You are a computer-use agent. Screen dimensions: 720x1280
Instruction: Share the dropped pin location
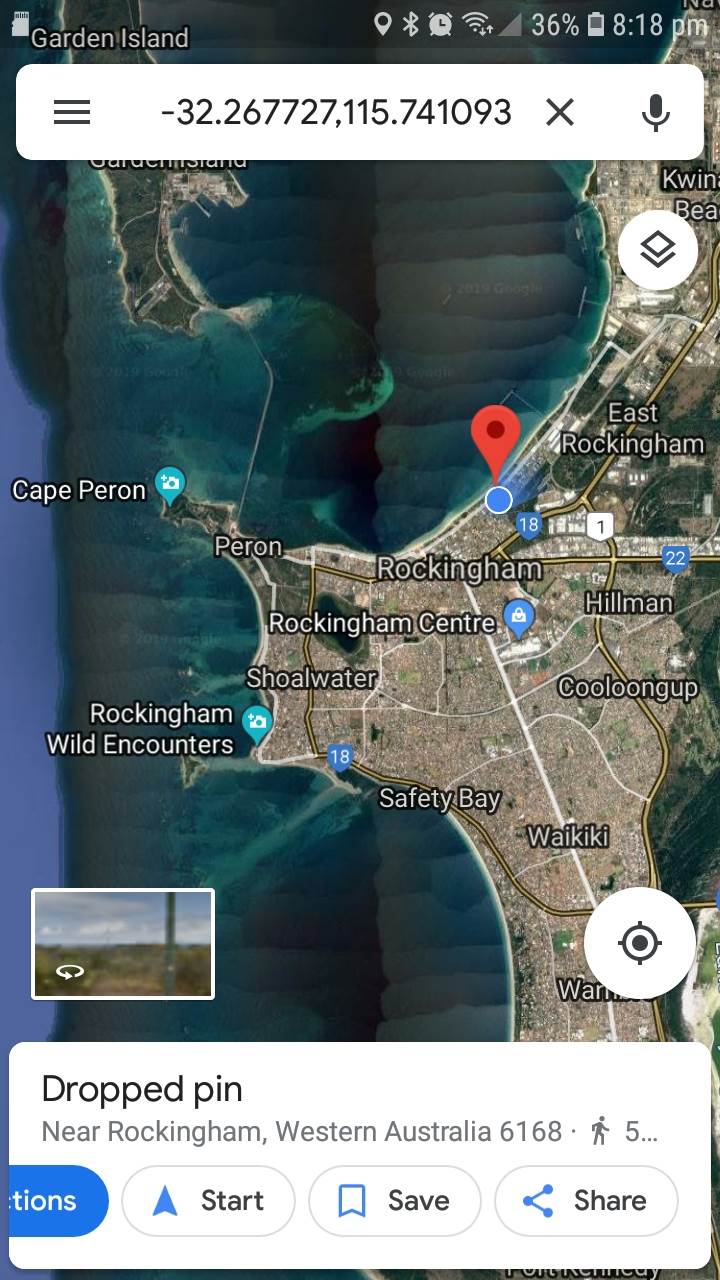pyautogui.click(x=586, y=1200)
